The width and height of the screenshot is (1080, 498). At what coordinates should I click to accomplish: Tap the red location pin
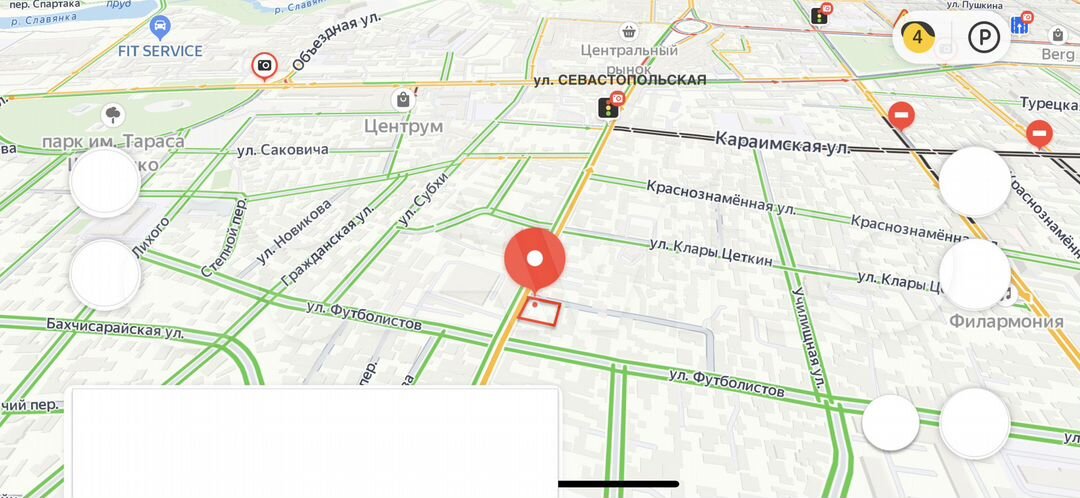[535, 260]
